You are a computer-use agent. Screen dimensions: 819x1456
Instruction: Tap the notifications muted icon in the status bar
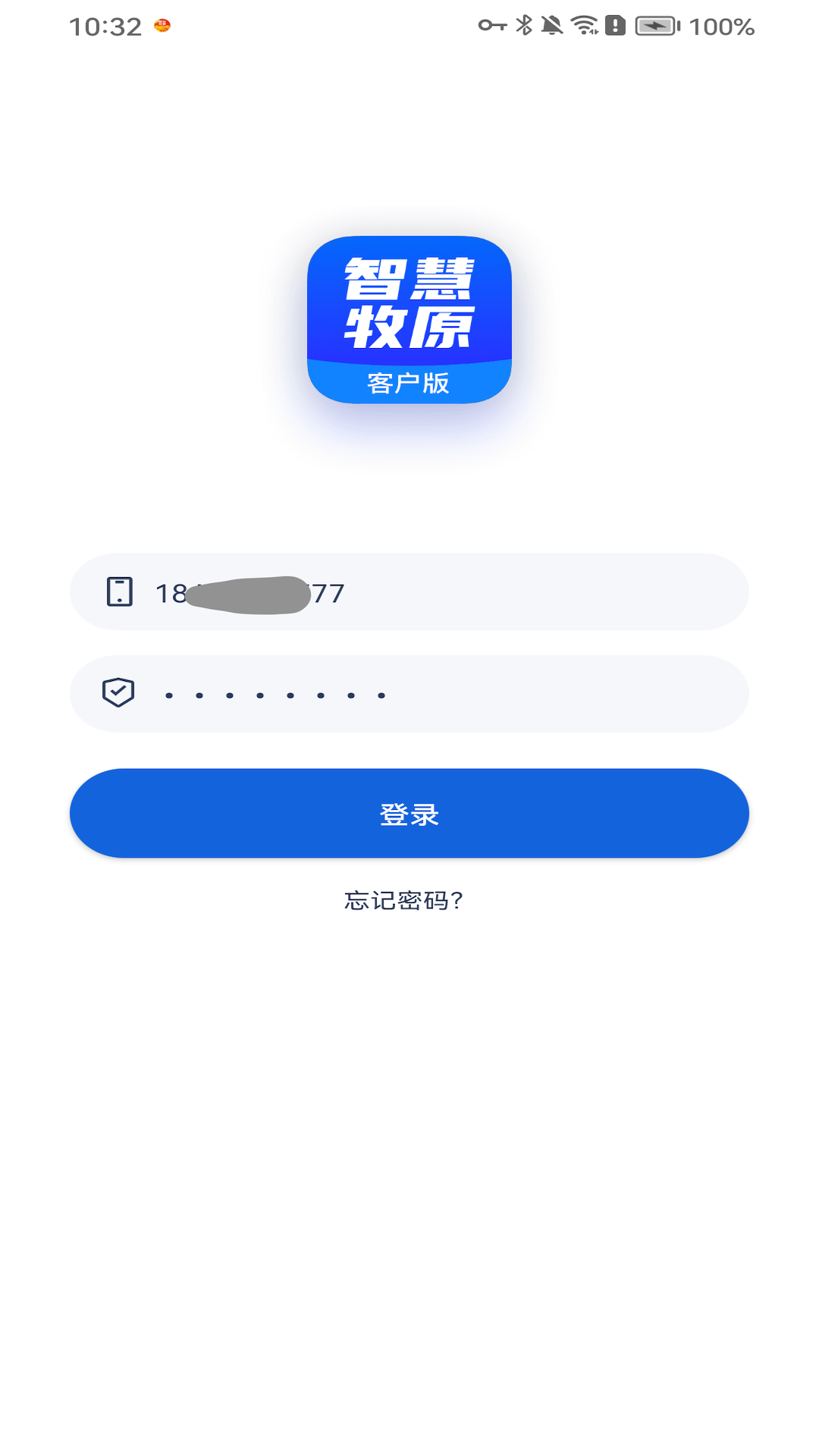click(x=553, y=25)
